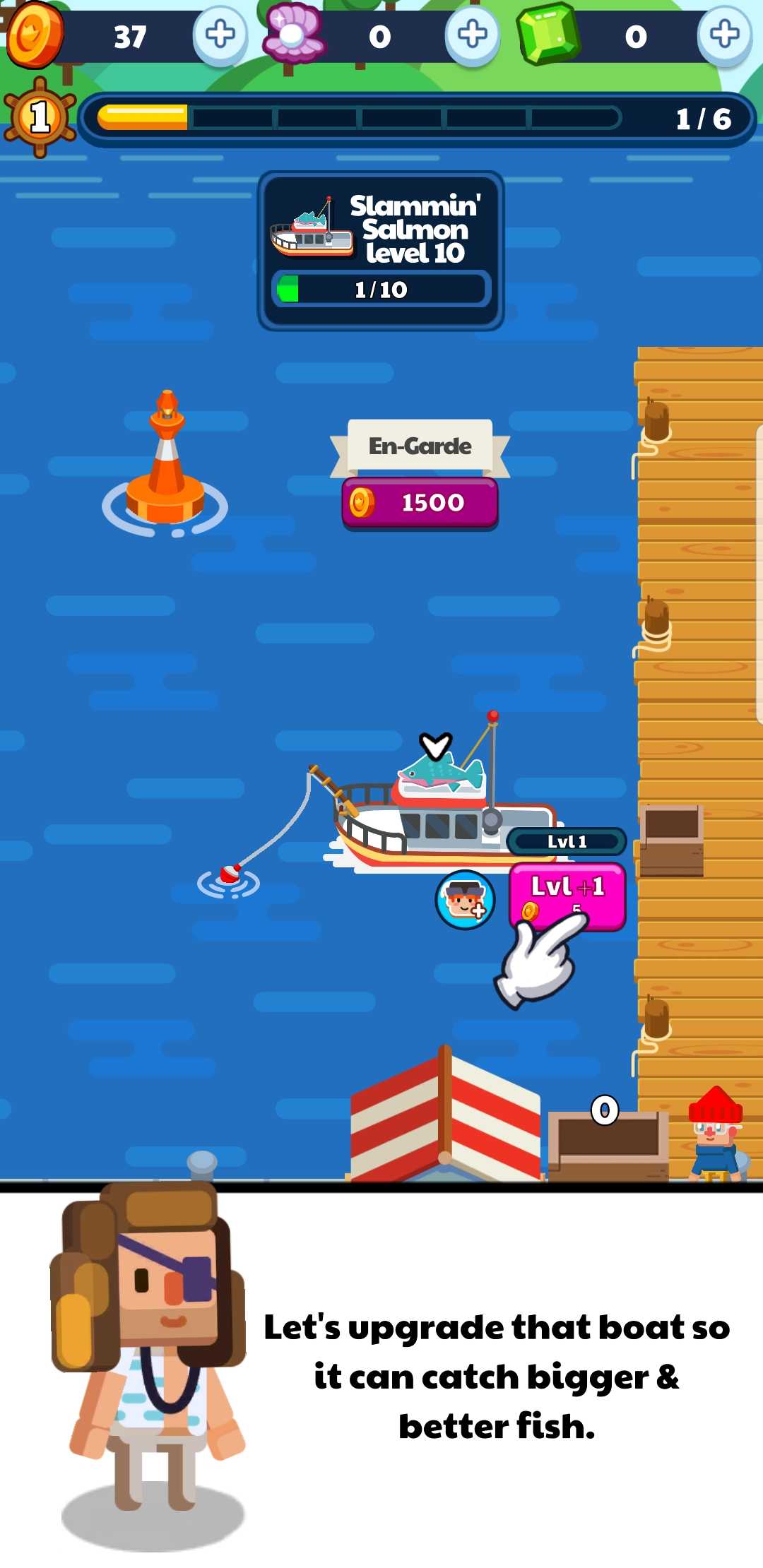763x1568 pixels.
Task: Tap the fishing boat with the salmon
Action: (x=442, y=812)
